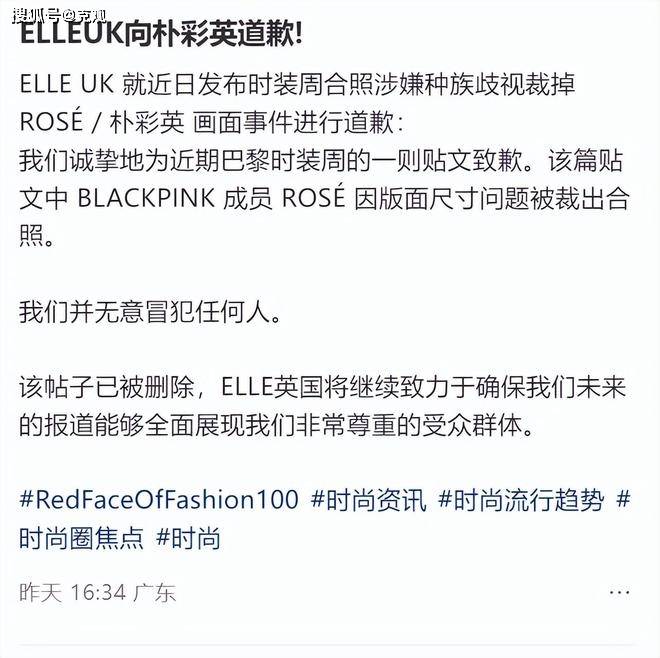The image size is (660, 658).
Task: Tap the #时尚流行趋势 hashtag
Action: 521,499
